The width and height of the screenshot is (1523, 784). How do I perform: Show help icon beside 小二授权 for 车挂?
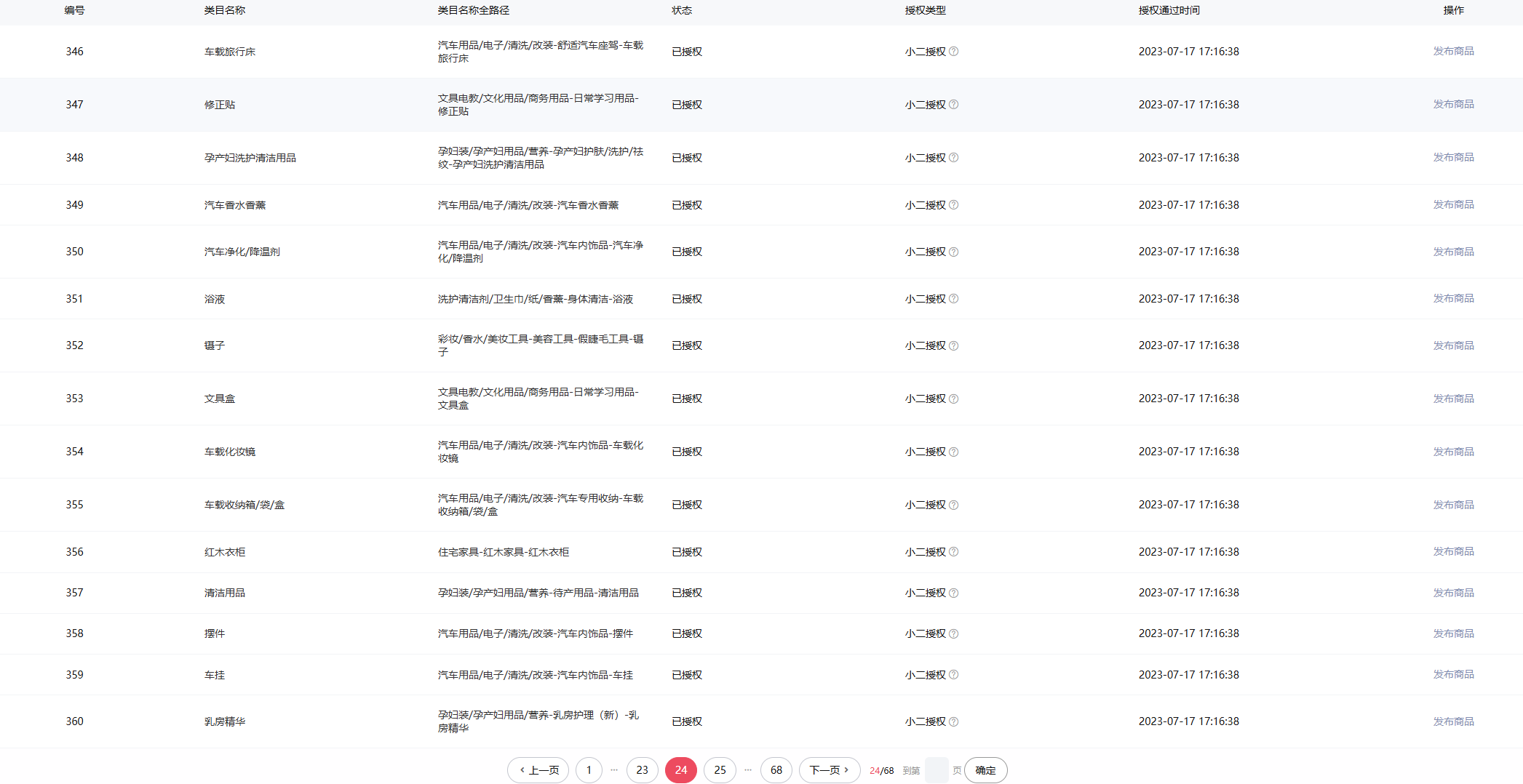pyautogui.click(x=954, y=675)
